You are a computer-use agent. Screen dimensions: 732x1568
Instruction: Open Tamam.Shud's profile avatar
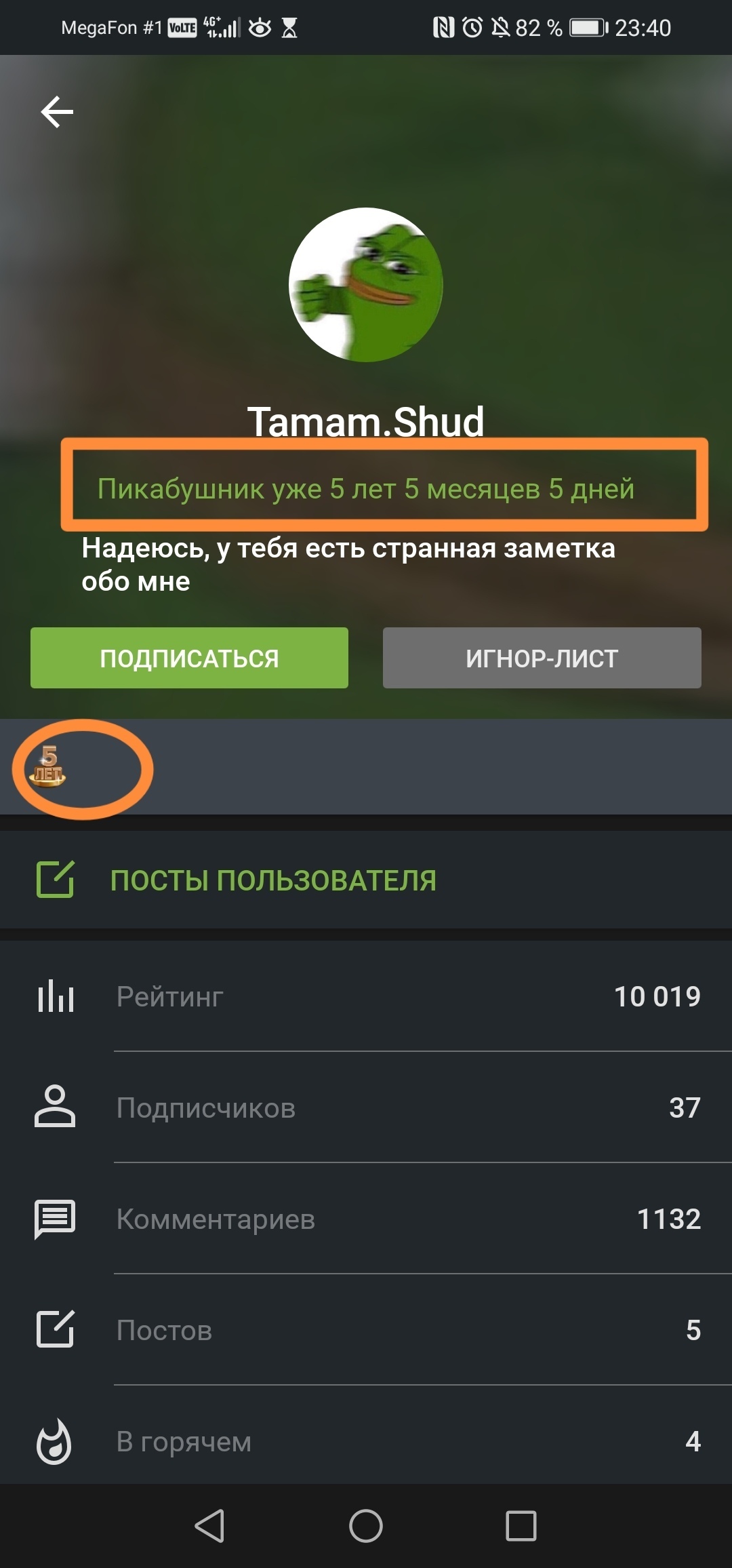pyautogui.click(x=366, y=285)
